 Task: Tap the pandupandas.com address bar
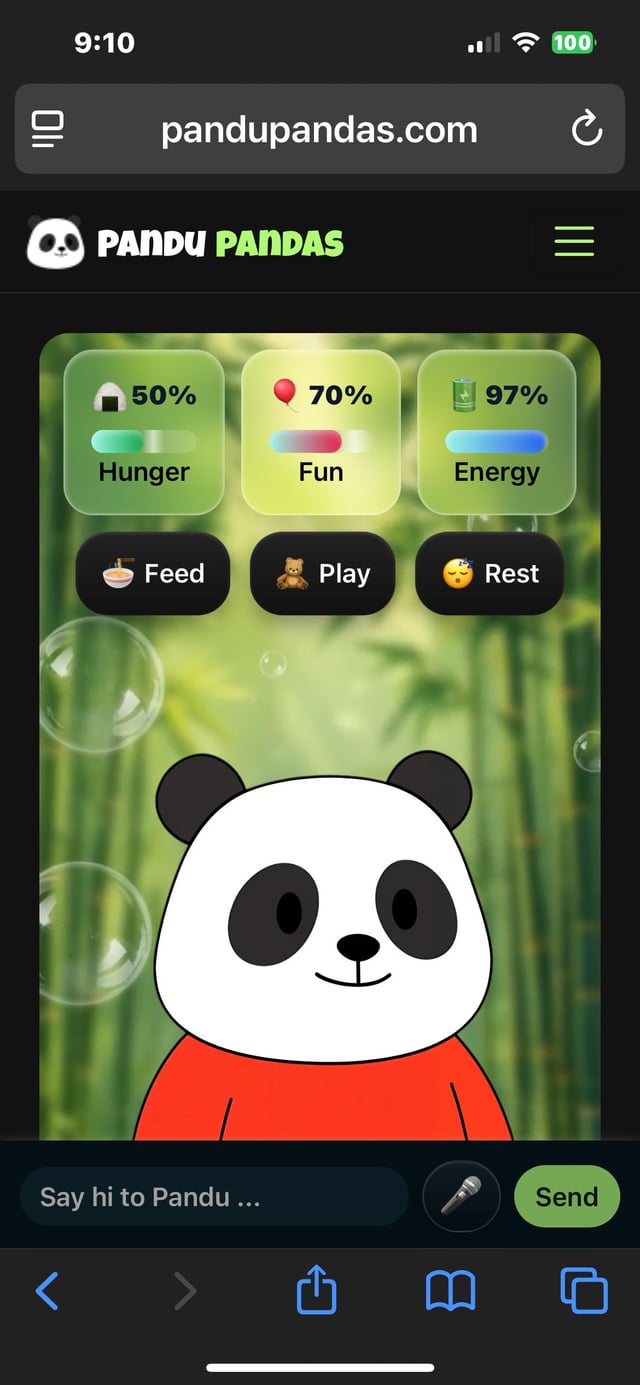[319, 129]
